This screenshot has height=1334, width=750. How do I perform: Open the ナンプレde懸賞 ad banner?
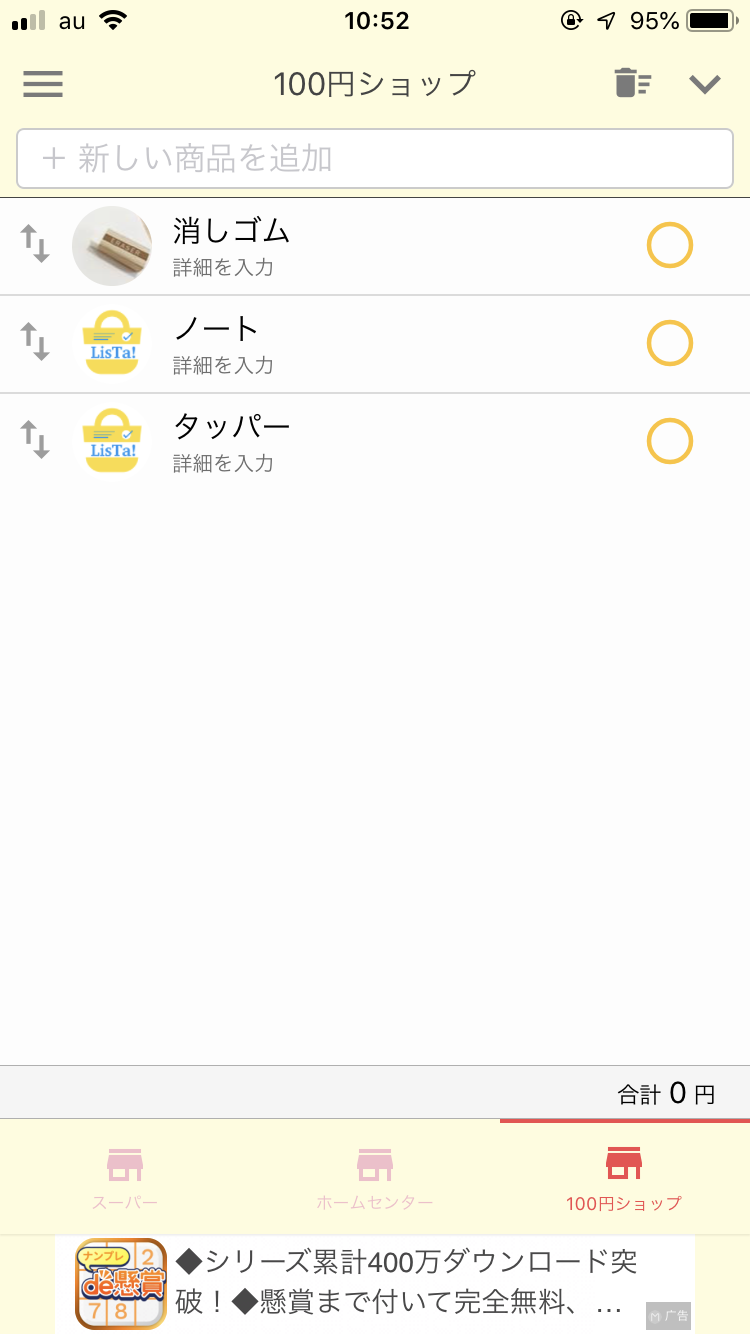point(375,1284)
